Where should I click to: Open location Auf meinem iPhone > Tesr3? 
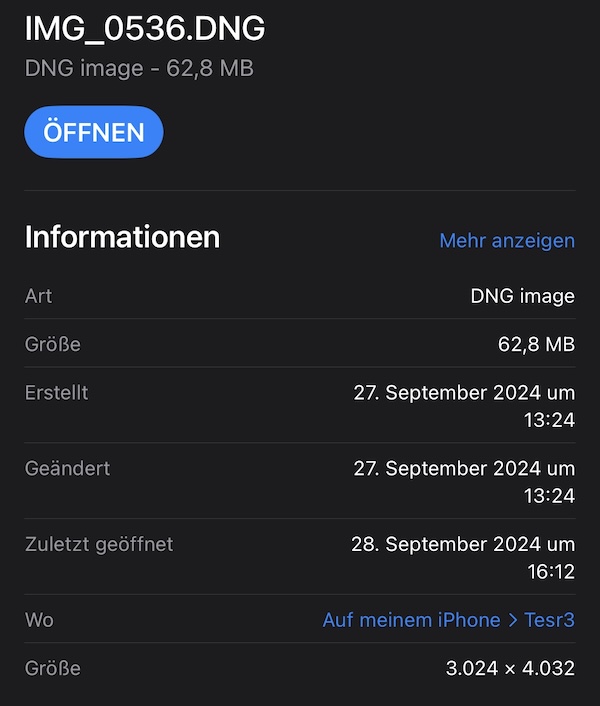tap(448, 620)
